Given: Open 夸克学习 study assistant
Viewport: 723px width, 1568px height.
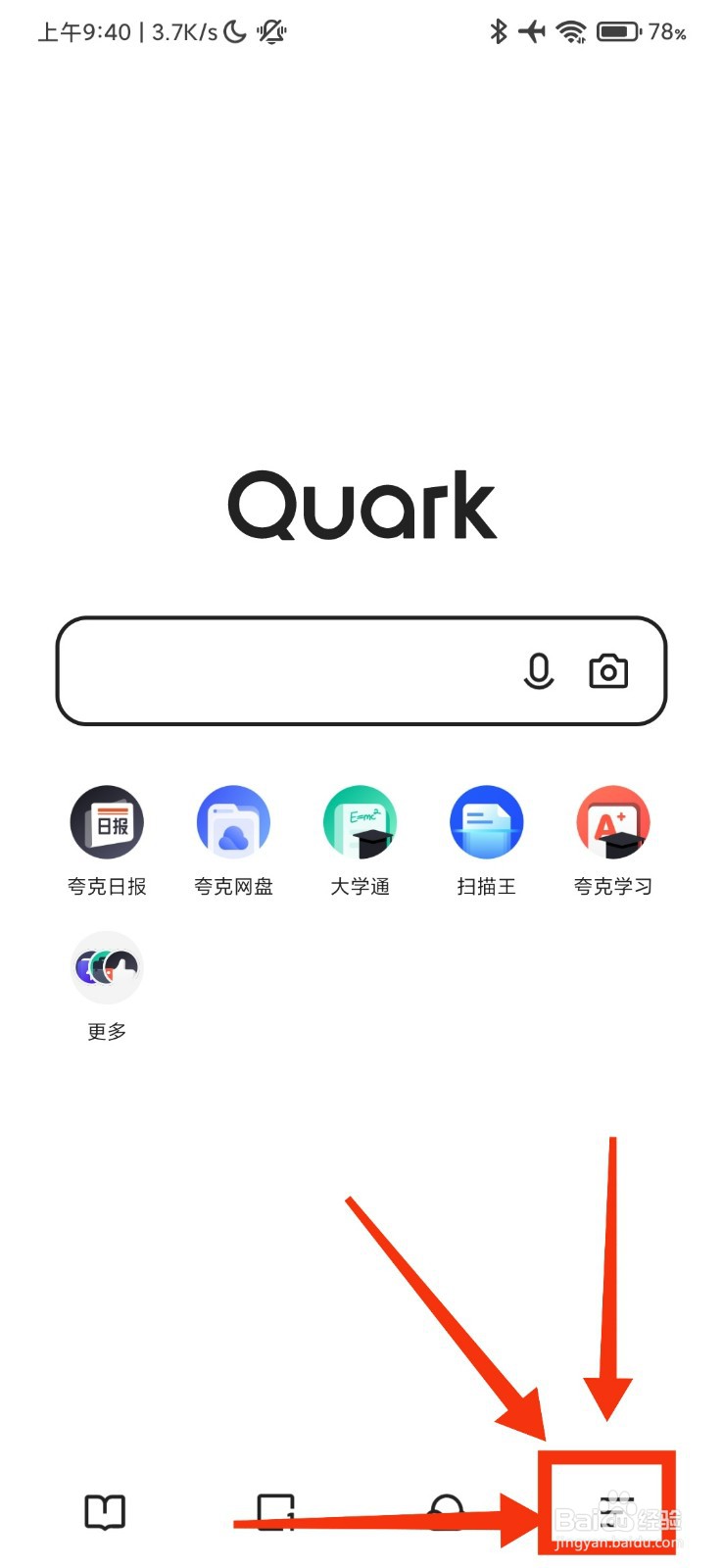Looking at the screenshot, I should coord(612,821).
